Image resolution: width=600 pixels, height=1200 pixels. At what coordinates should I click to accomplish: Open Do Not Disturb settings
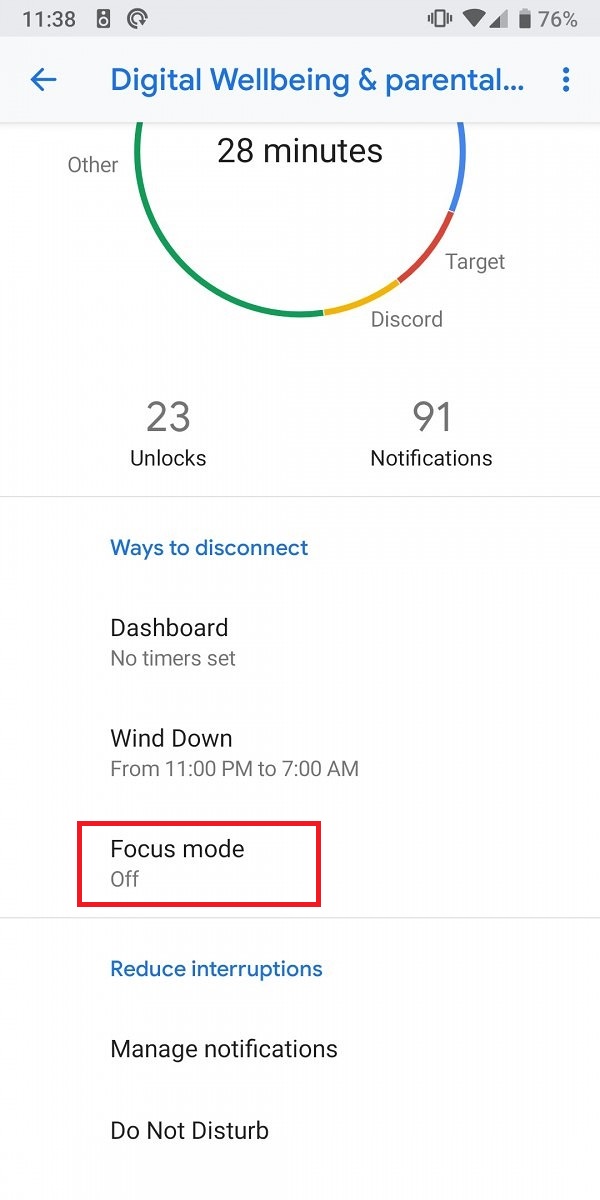point(300,1131)
